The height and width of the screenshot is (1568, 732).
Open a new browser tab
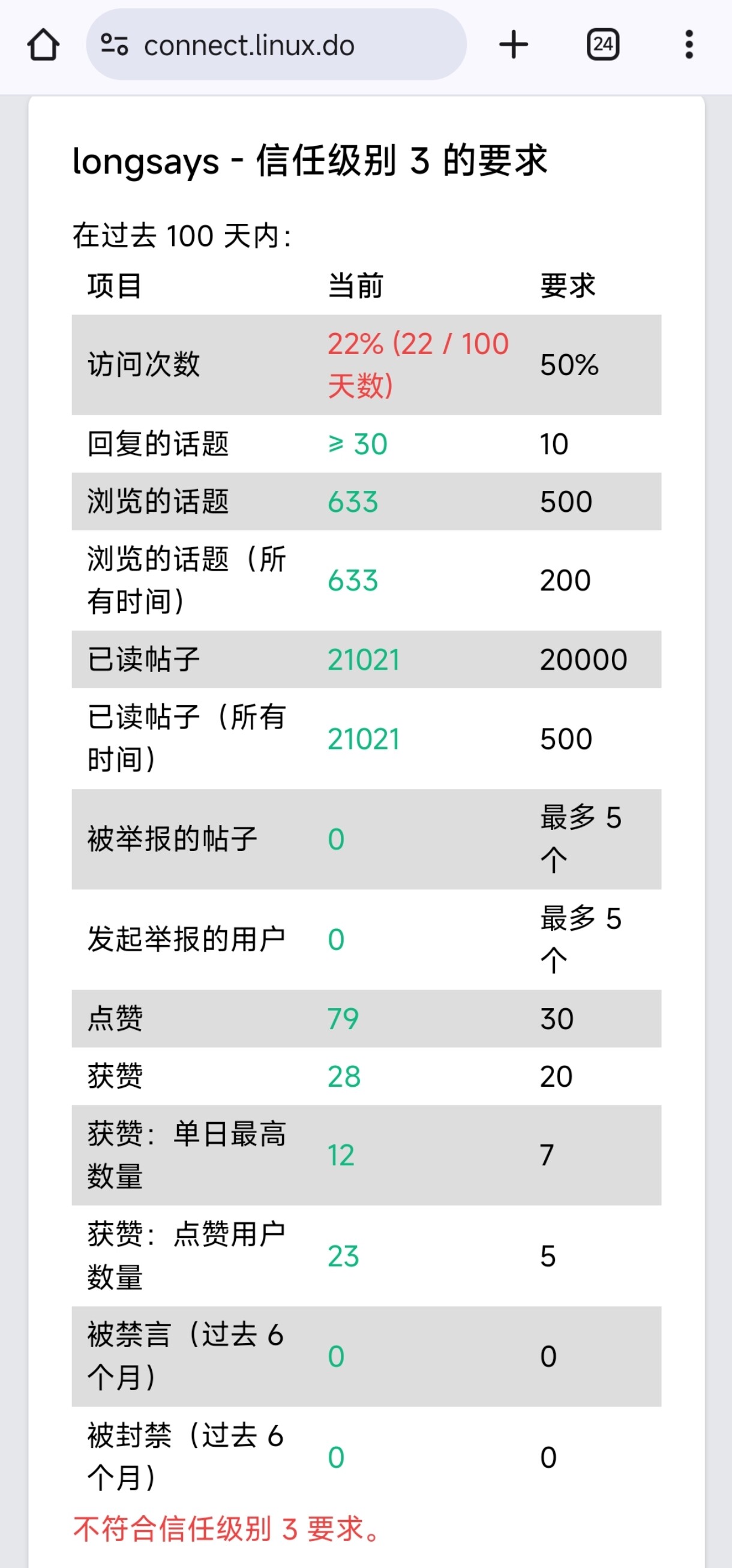pos(514,44)
